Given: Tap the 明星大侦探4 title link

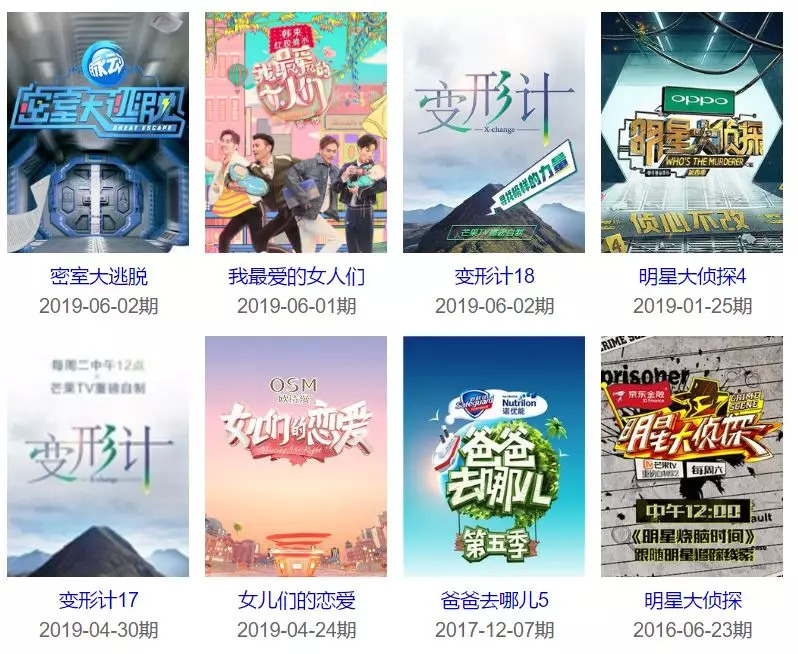Looking at the screenshot, I should 692,276.
